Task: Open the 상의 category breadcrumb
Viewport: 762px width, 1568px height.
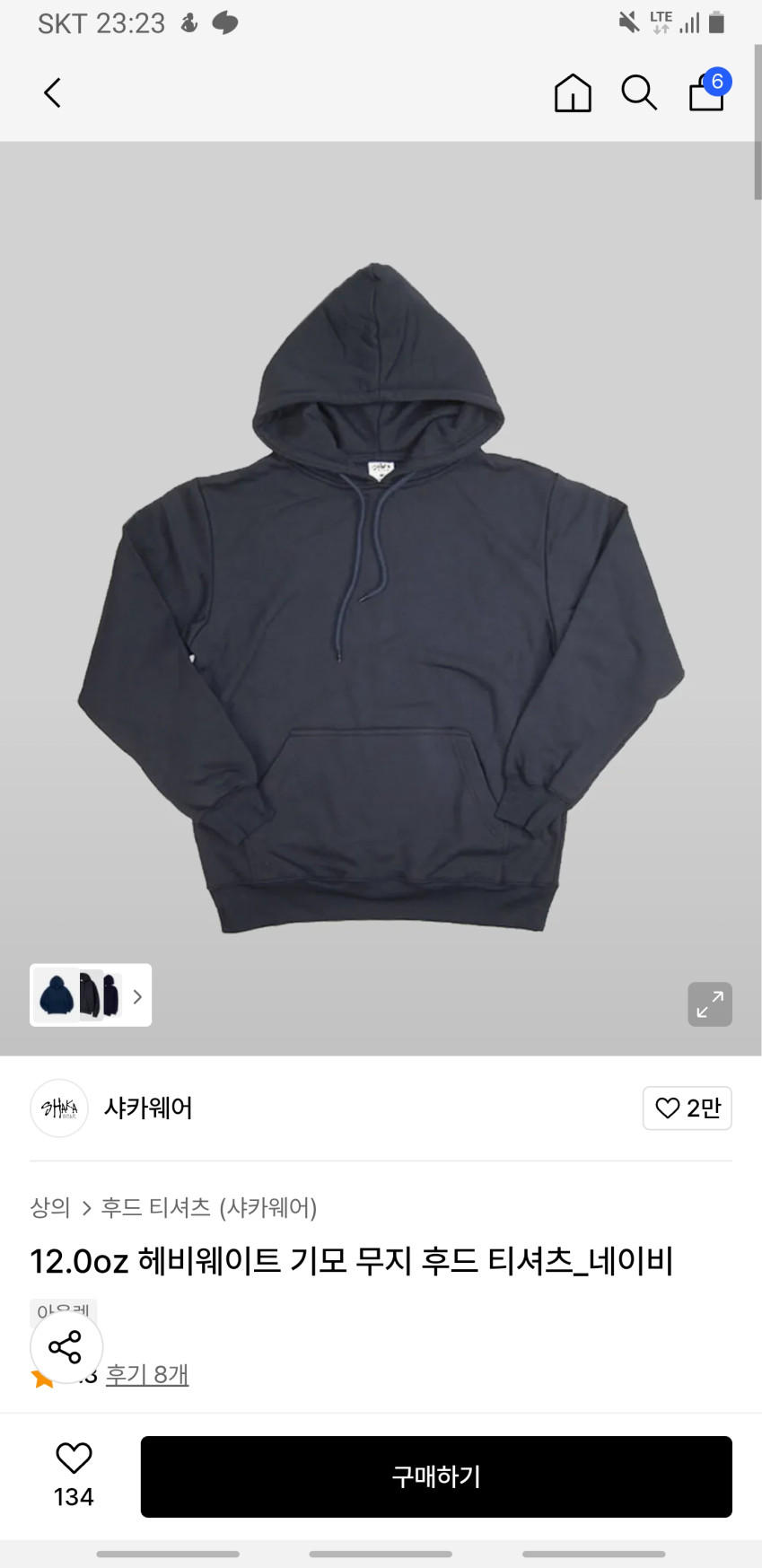Action: coord(50,1207)
